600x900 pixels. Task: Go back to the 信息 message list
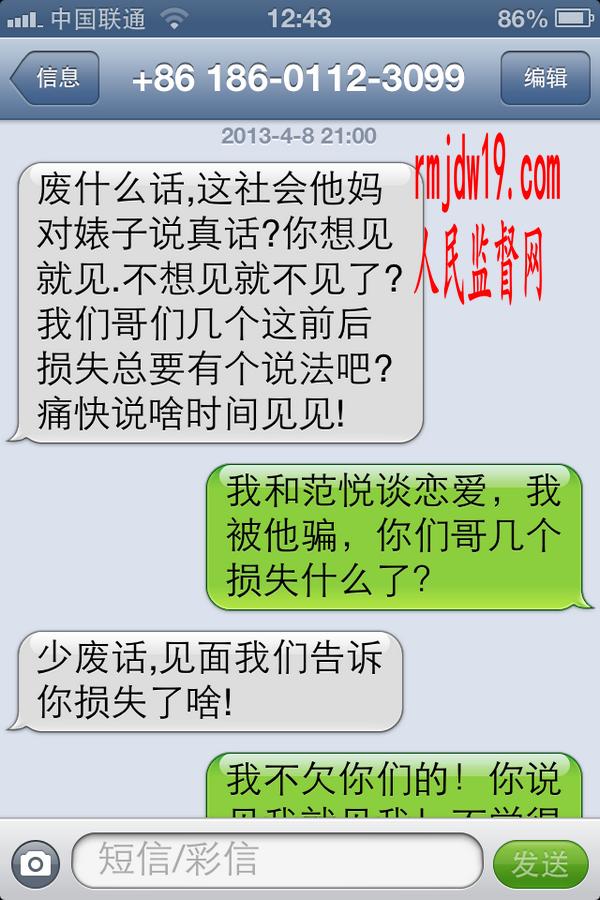[56, 78]
